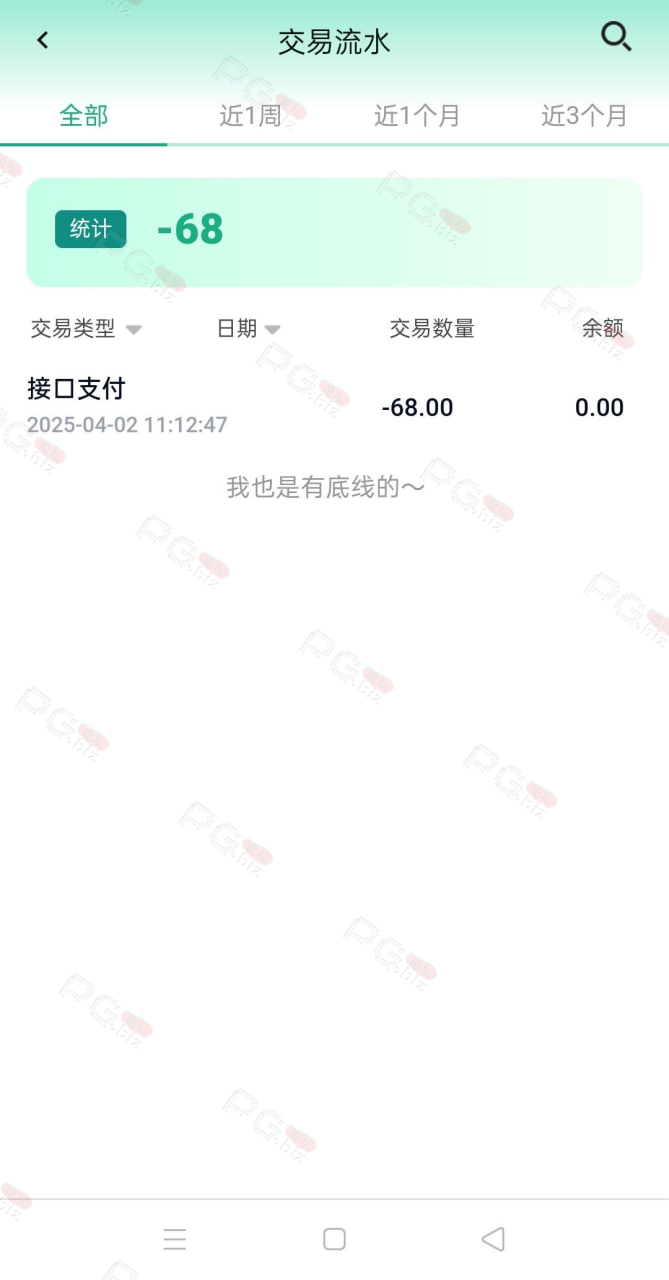Expand the 交易类型 filter dropdown

pyautogui.click(x=86, y=328)
